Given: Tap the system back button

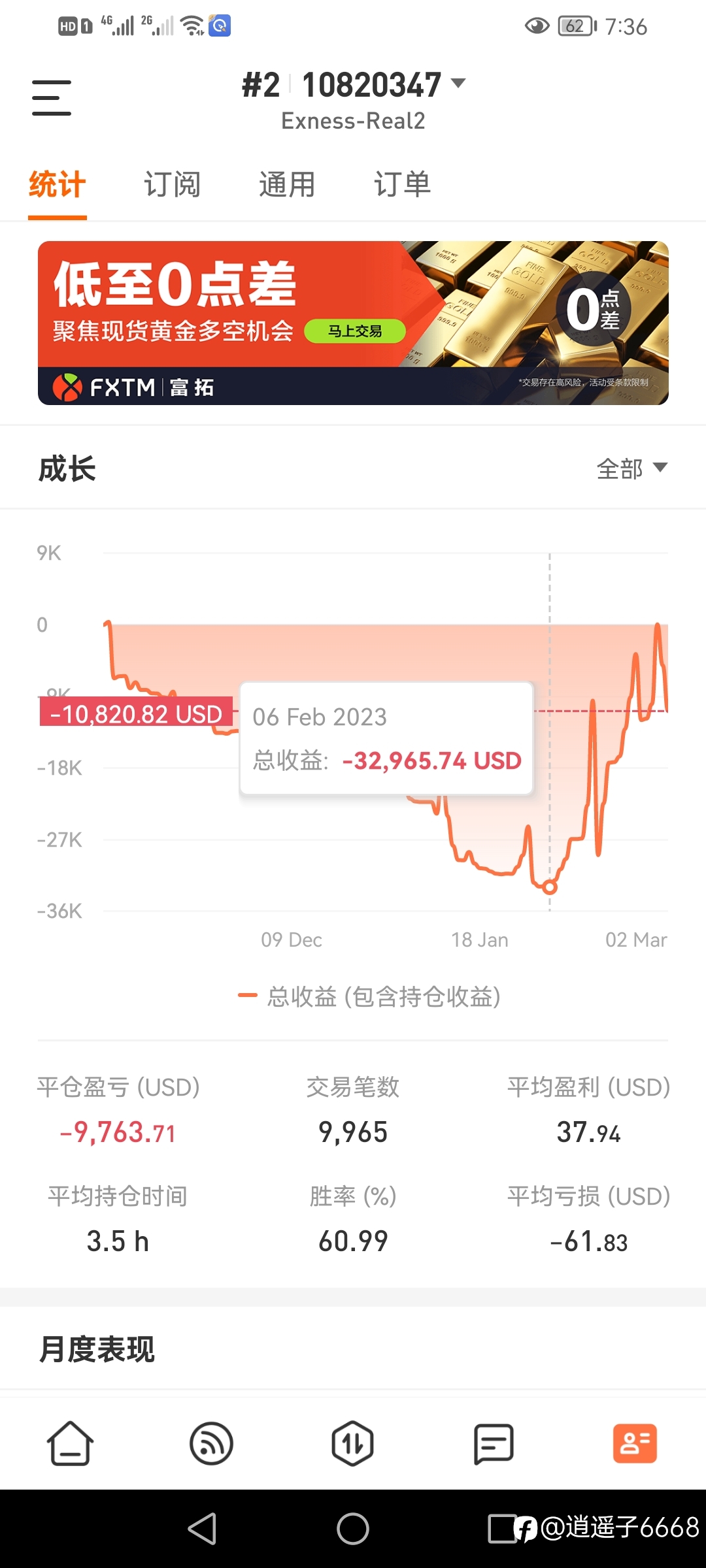Looking at the screenshot, I should coord(202,1529).
